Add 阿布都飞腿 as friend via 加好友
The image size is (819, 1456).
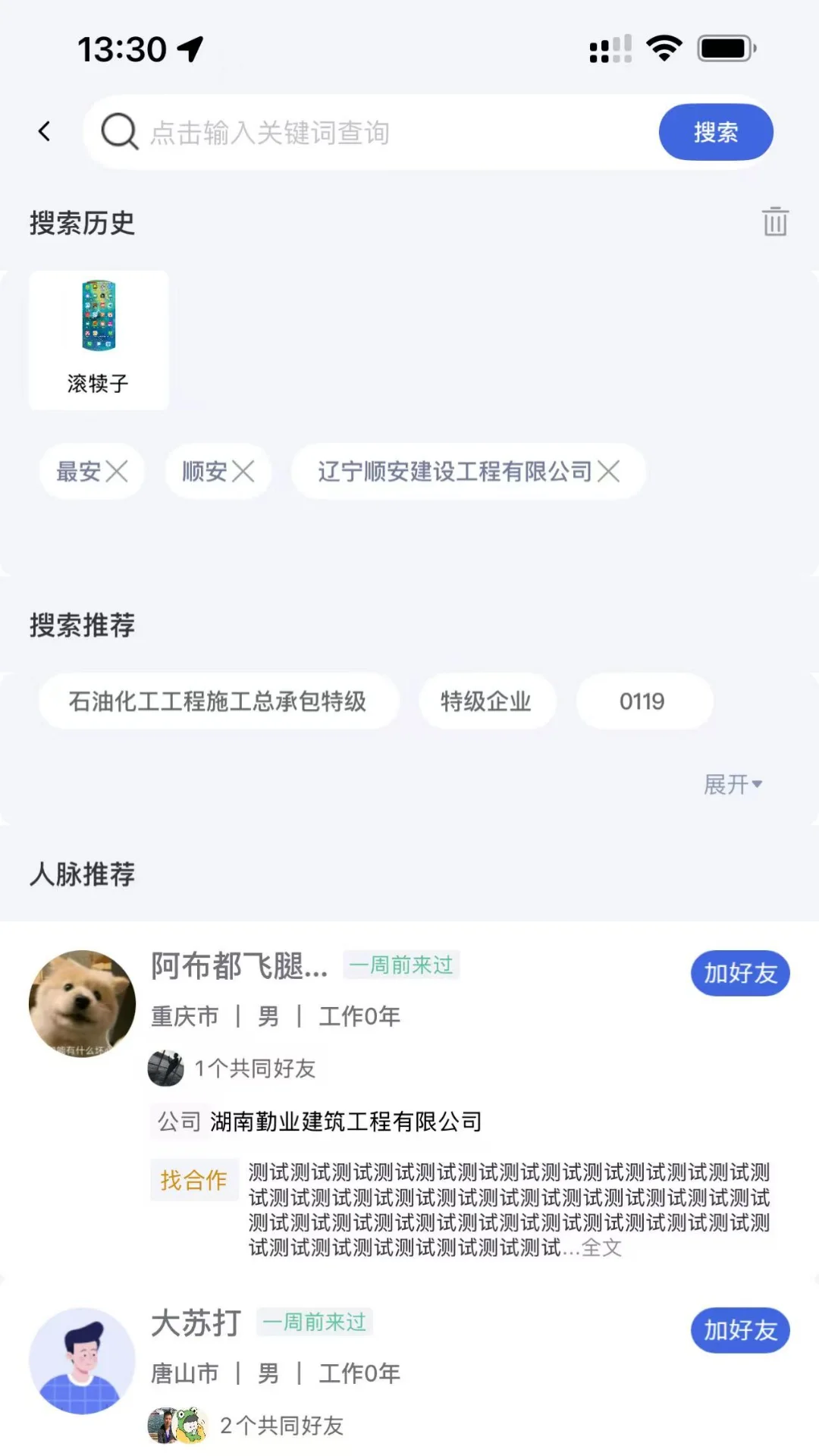(x=739, y=973)
